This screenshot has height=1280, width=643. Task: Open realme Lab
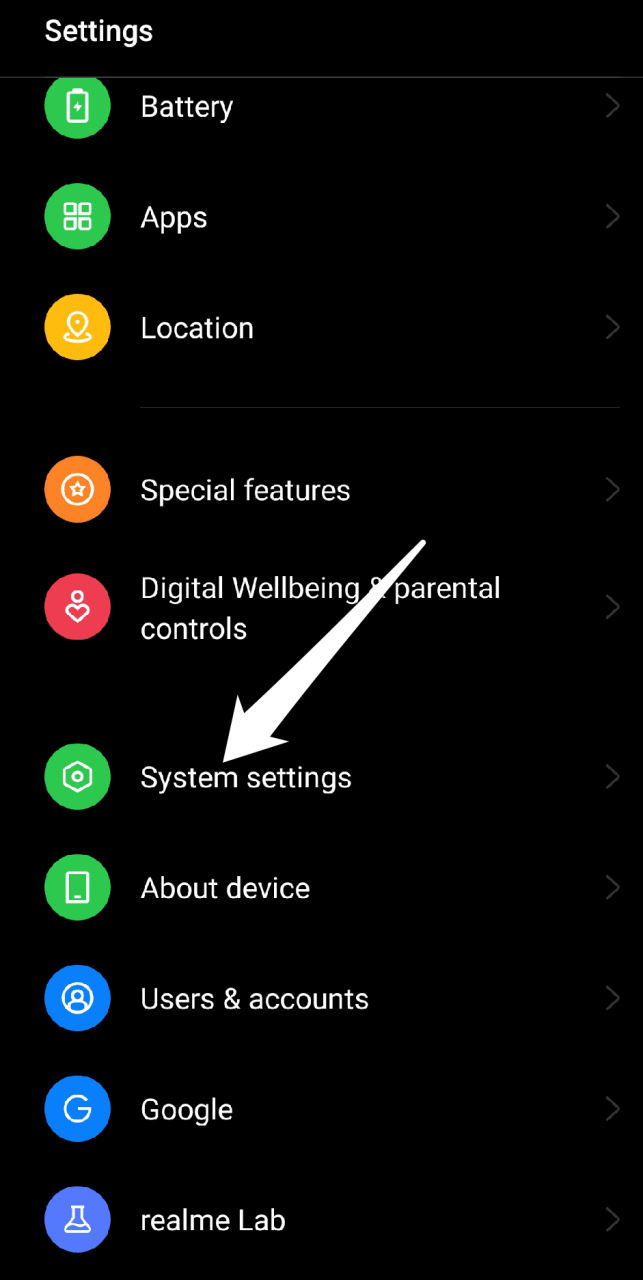tap(213, 1221)
